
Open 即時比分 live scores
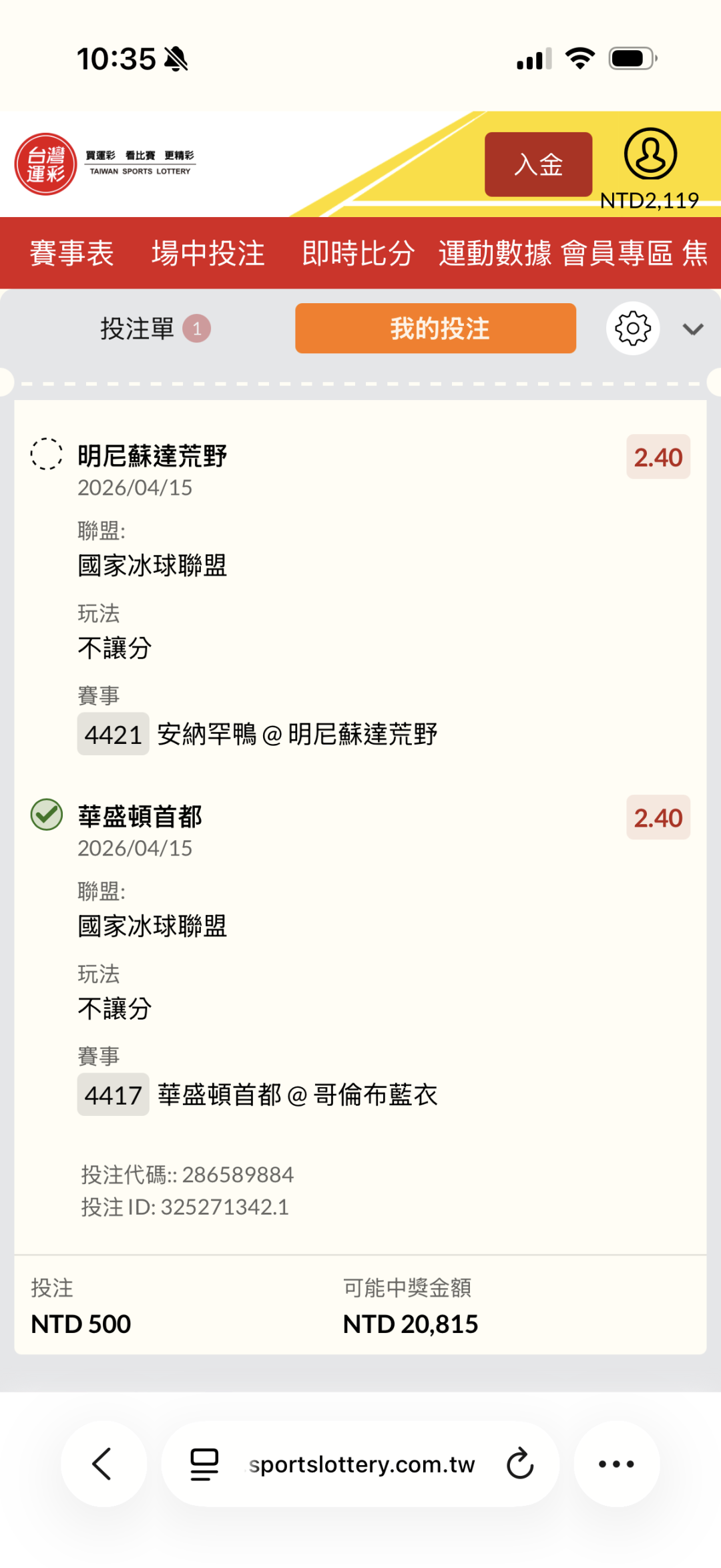click(x=358, y=254)
